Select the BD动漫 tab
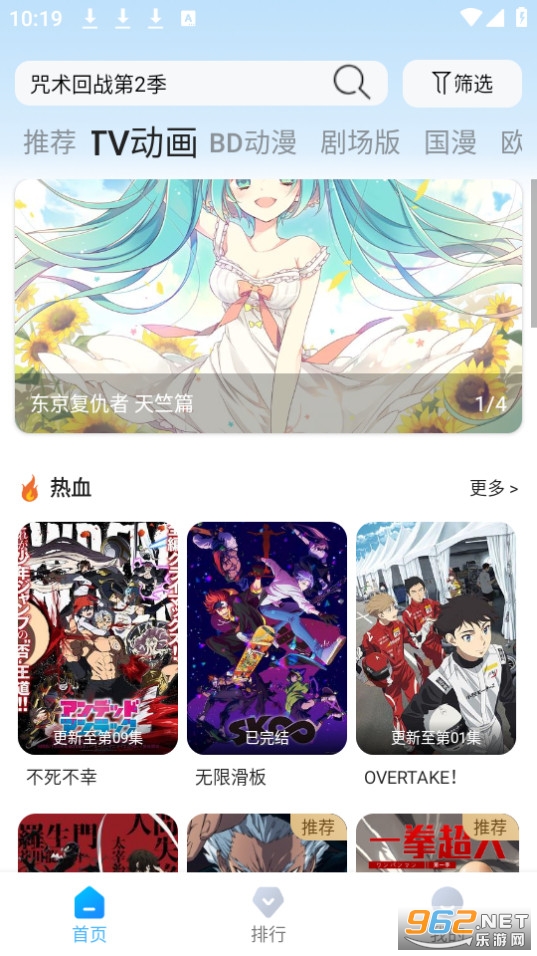Screen dimensions: 537x956 click(253, 143)
